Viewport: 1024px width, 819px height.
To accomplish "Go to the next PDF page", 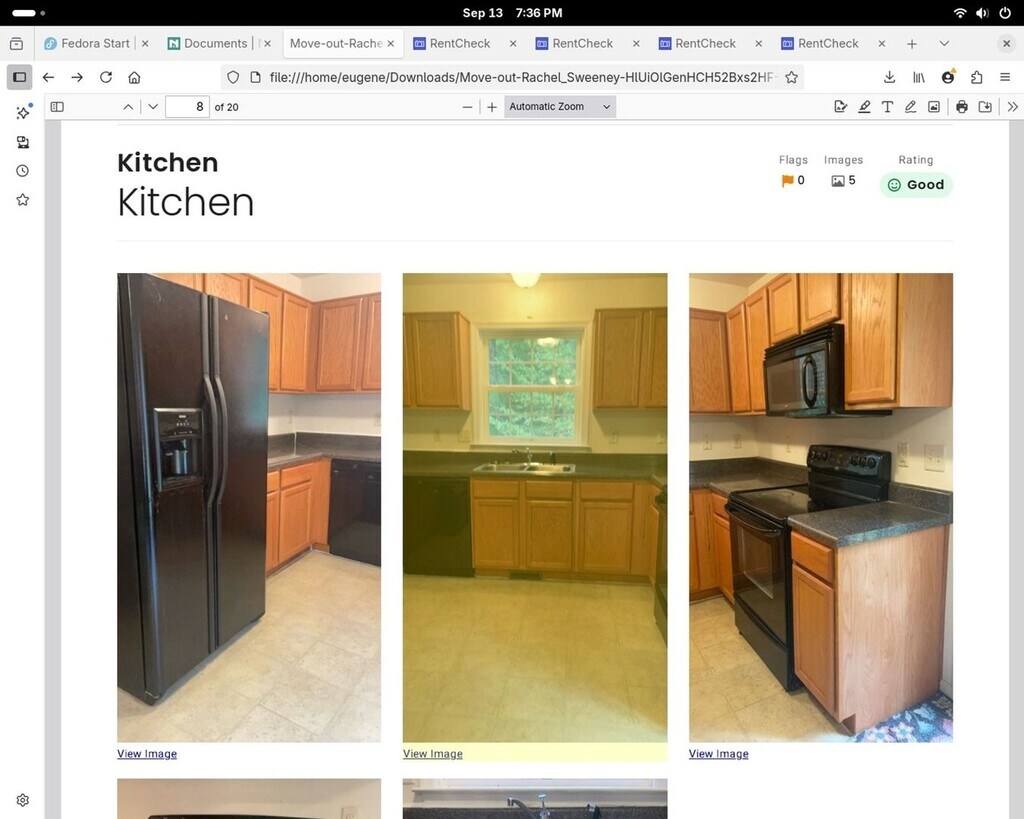I will point(152,107).
